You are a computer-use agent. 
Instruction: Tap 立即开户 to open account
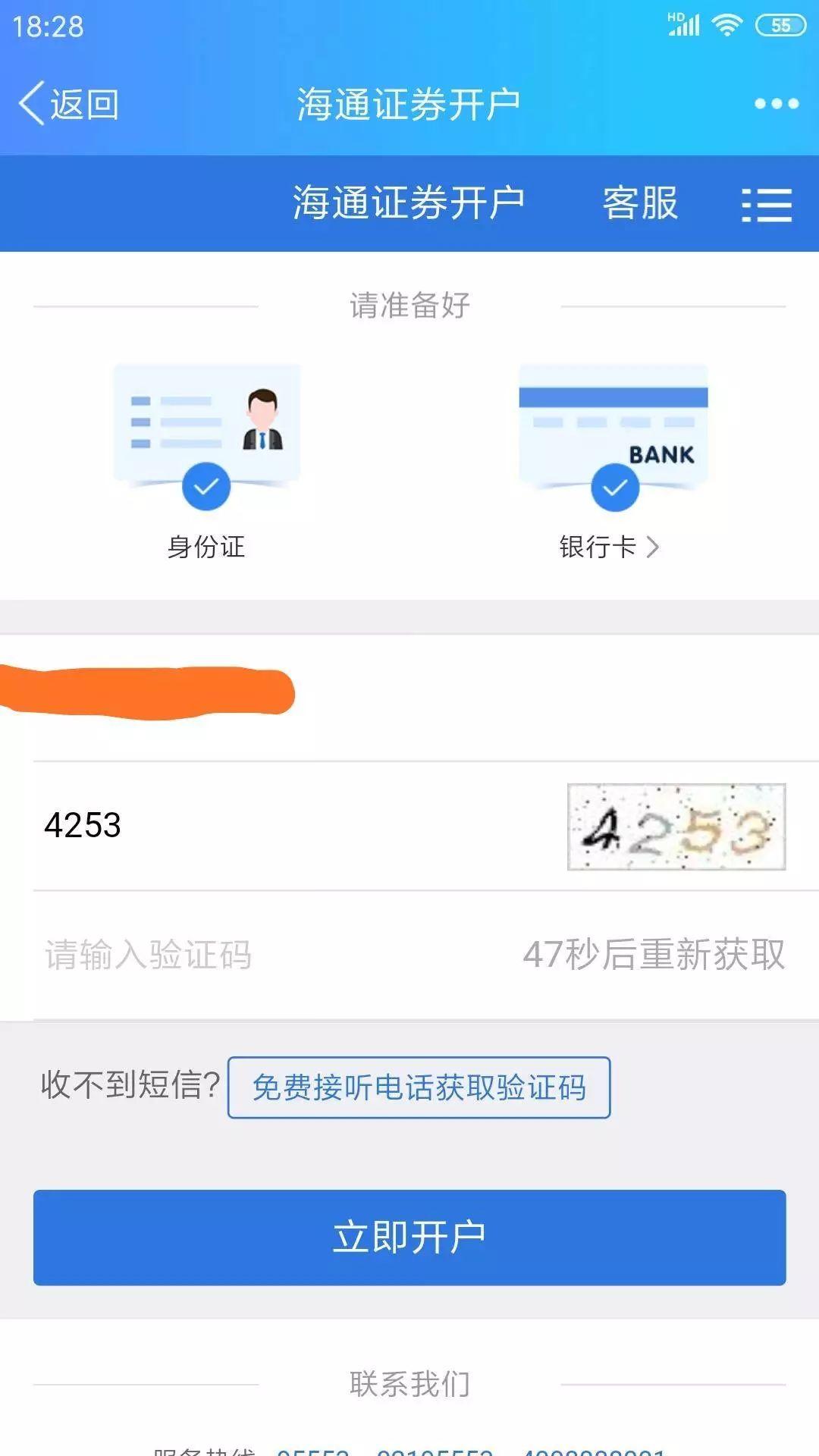coord(409,1238)
